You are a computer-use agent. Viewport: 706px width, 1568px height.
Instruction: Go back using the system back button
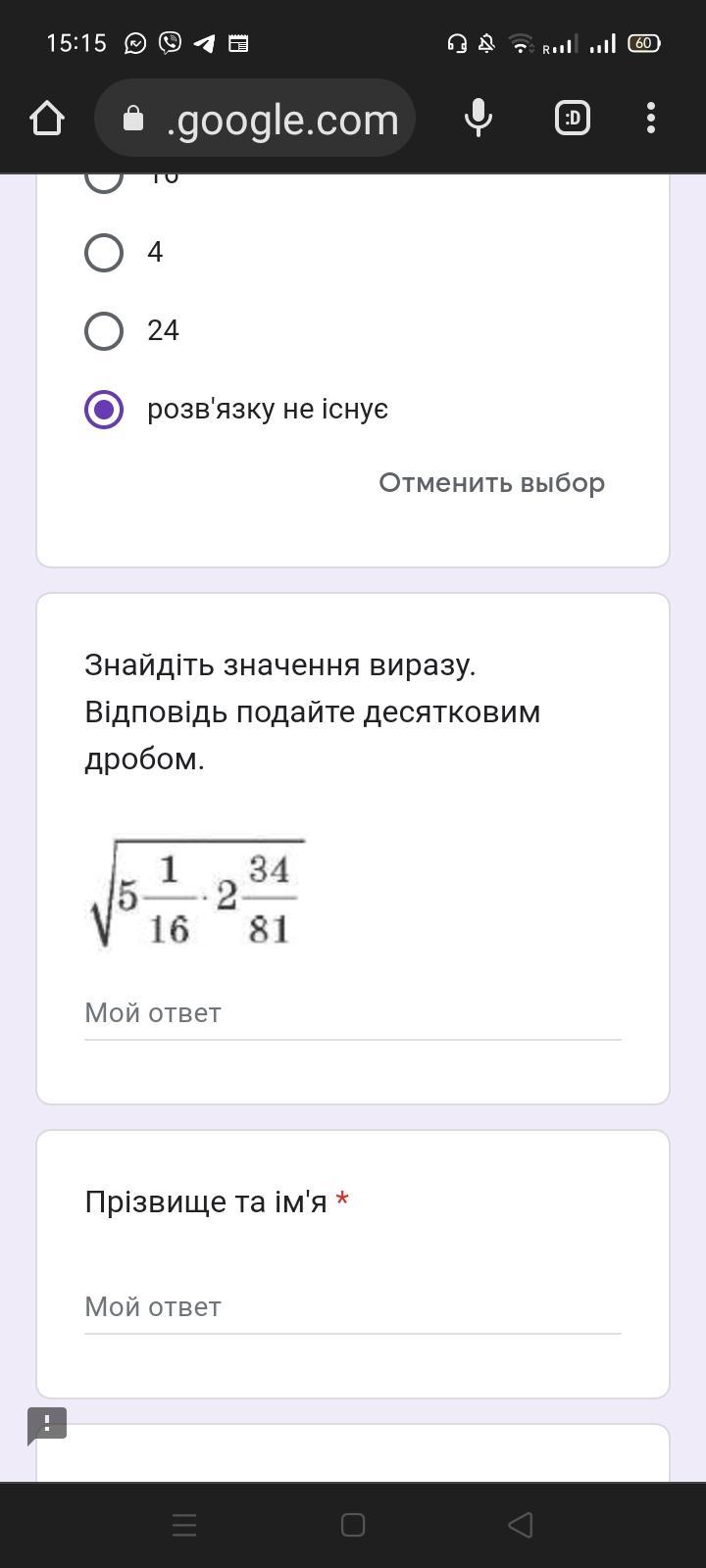(521, 1525)
